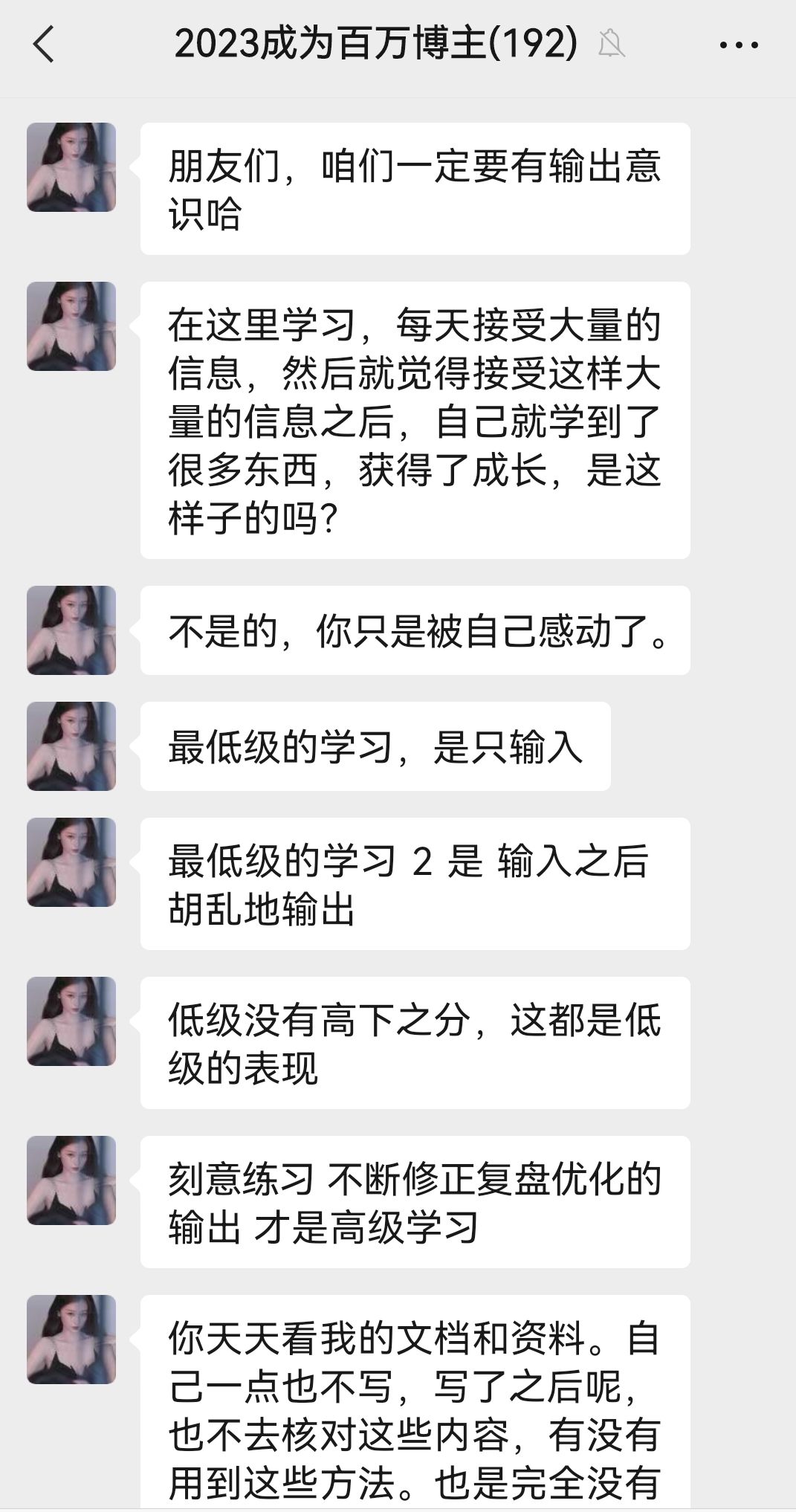View profile from avatar by "最低级的学习，是只输入"
Screen dimensions: 796x1512
pyautogui.click(x=71, y=746)
